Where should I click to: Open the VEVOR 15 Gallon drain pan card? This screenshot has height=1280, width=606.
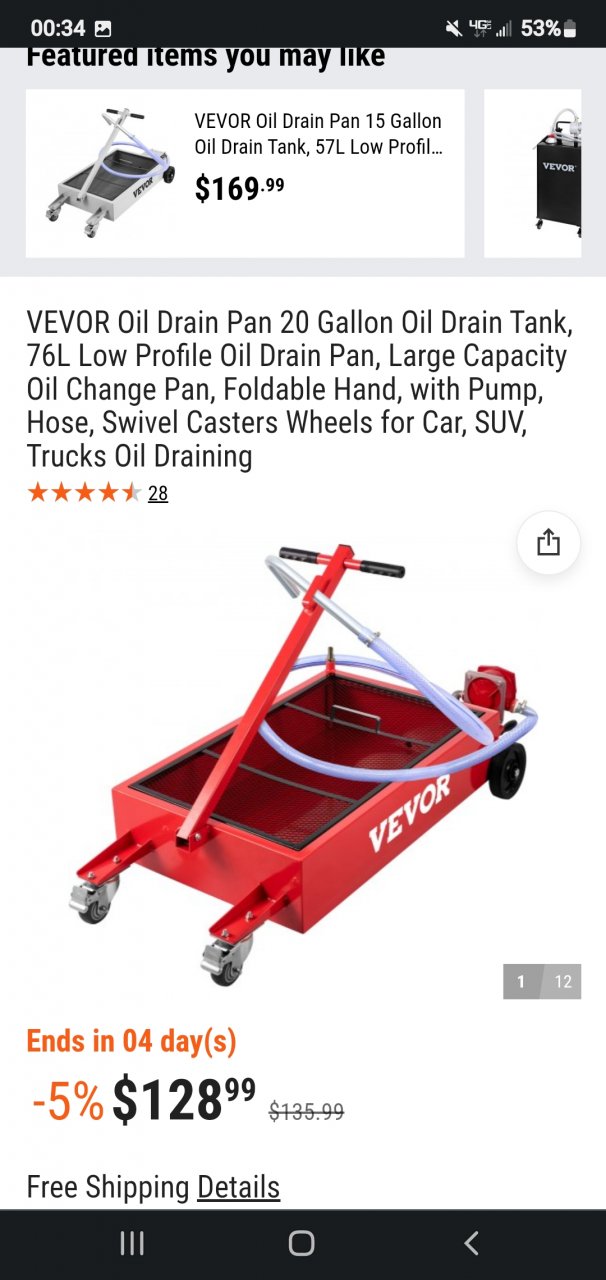tap(245, 173)
